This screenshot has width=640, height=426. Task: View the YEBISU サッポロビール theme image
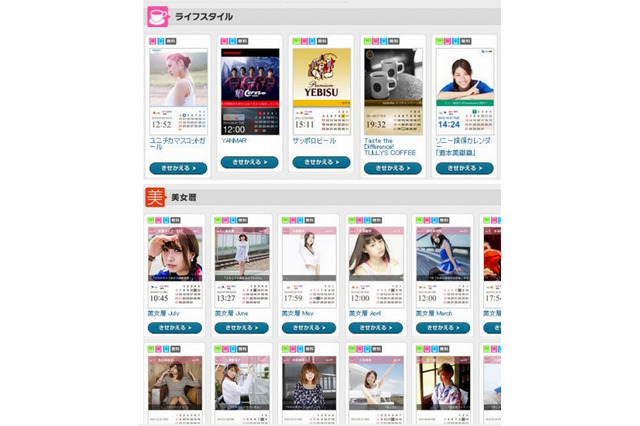[x=321, y=78]
